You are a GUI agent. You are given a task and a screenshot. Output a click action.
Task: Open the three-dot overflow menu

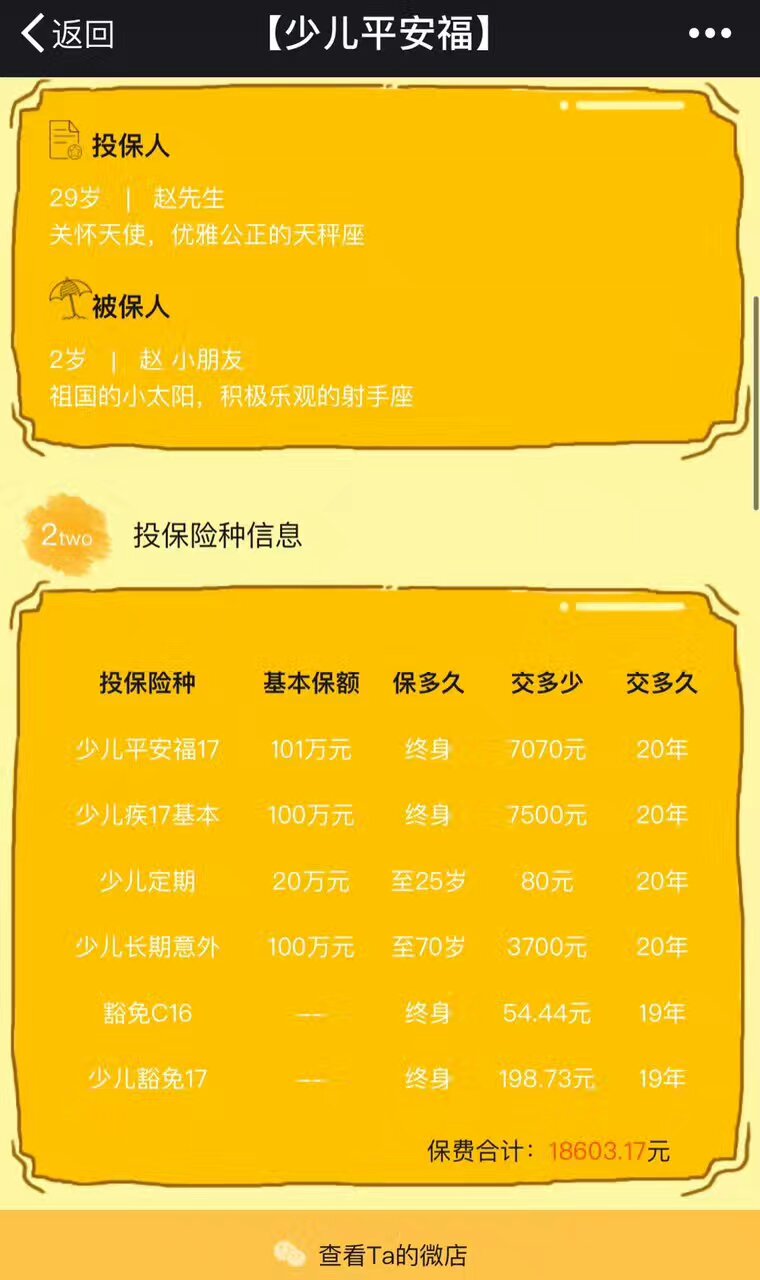[x=710, y=34]
